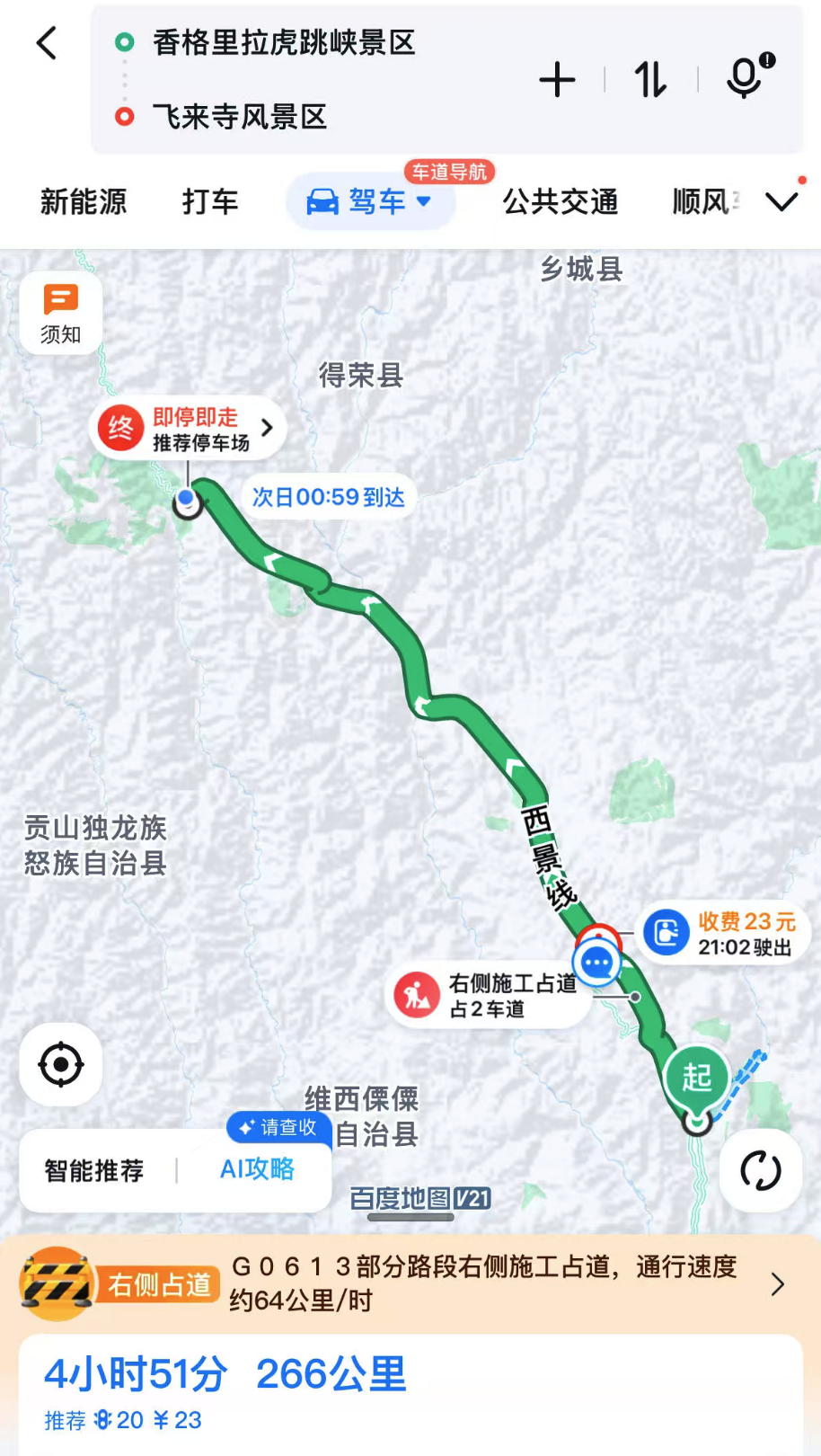Open the 须知 notice panel

click(59, 313)
